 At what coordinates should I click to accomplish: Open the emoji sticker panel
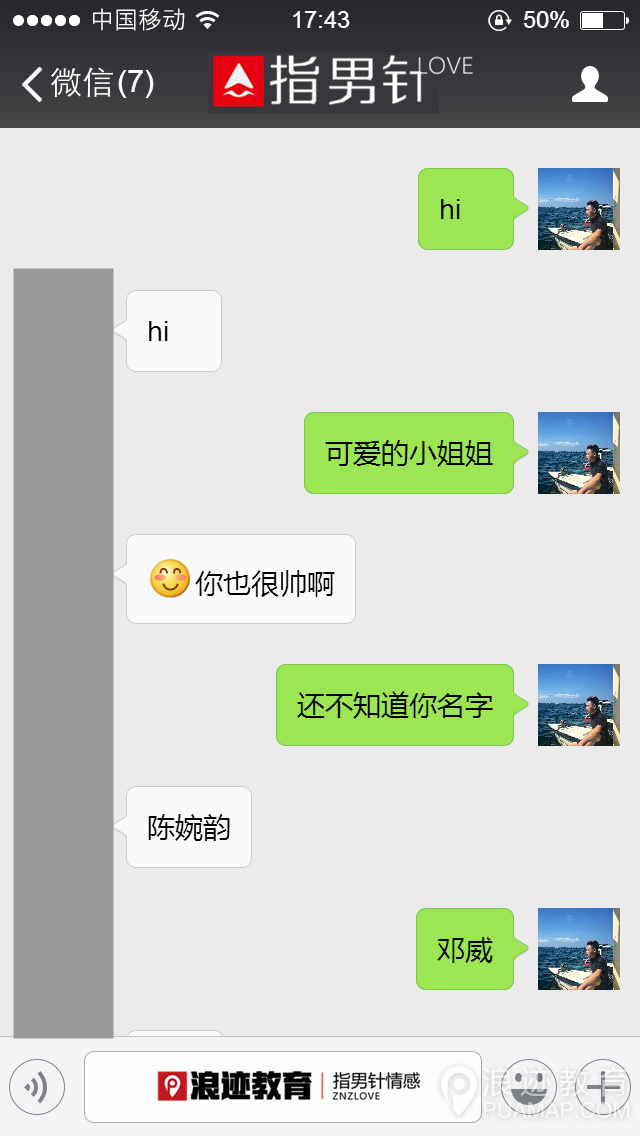coord(528,1087)
